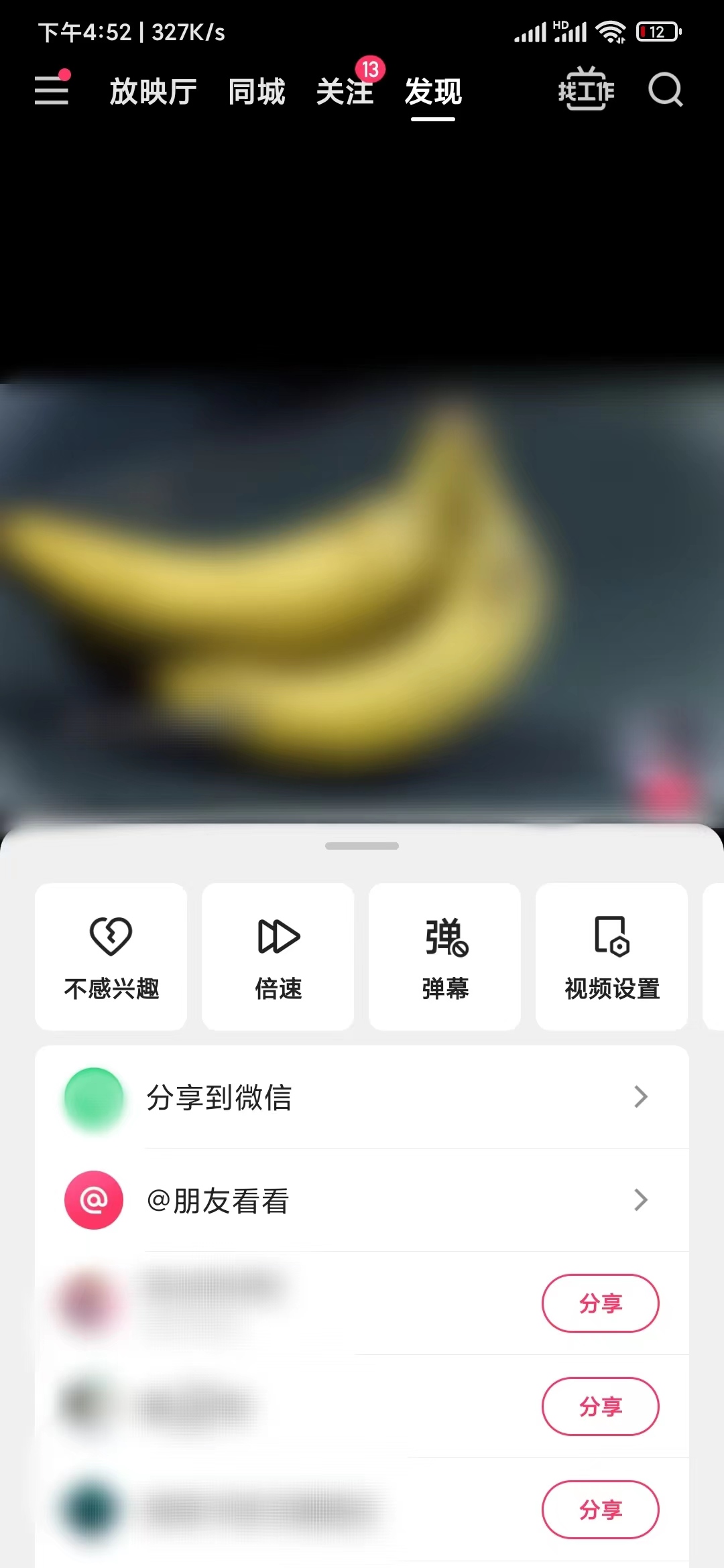Expand the @朋友看看 row chevron
The image size is (724, 1568).
640,1200
